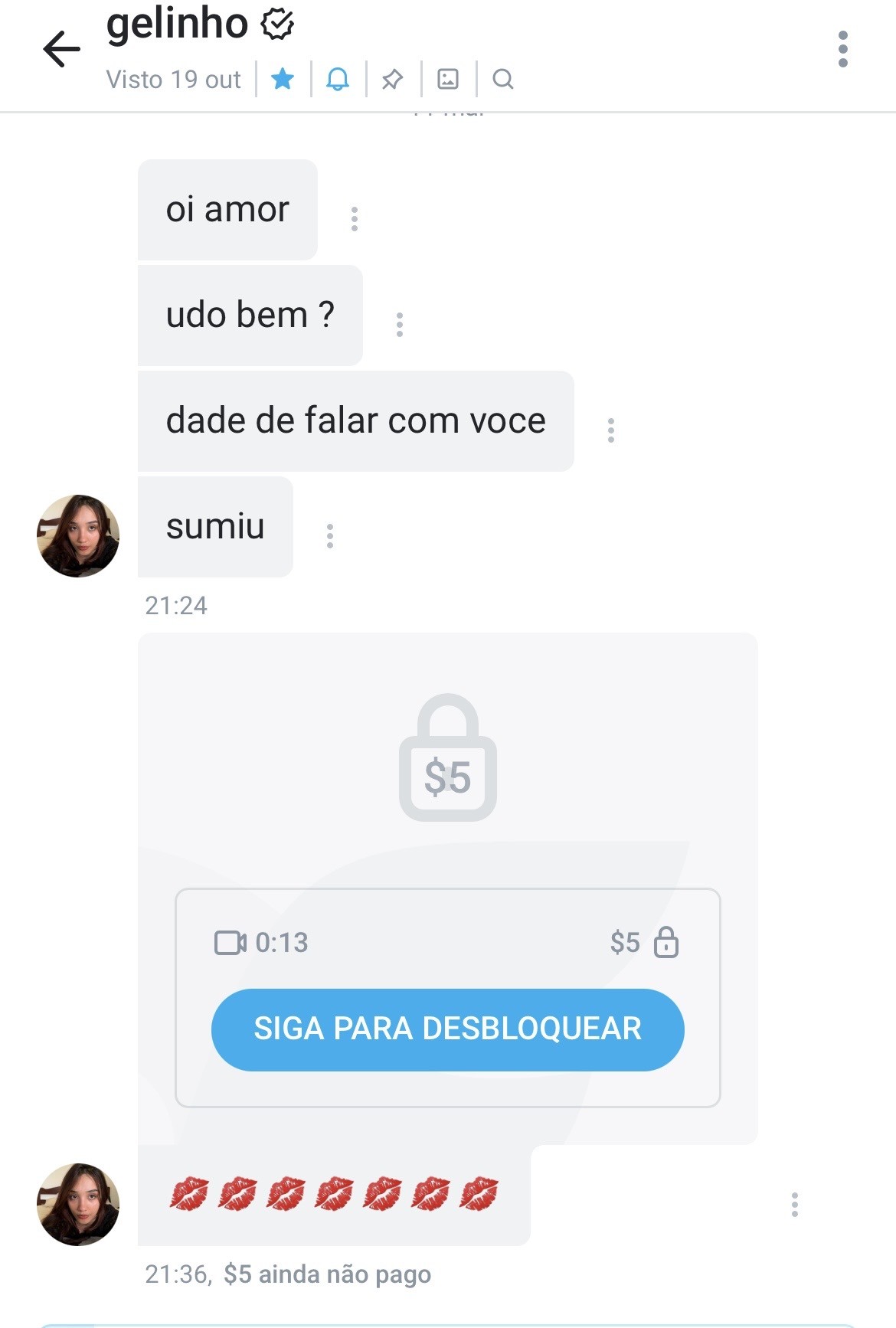896x1328 pixels.
Task: Open options for 'dade de falar com voce' message
Action: (610, 430)
